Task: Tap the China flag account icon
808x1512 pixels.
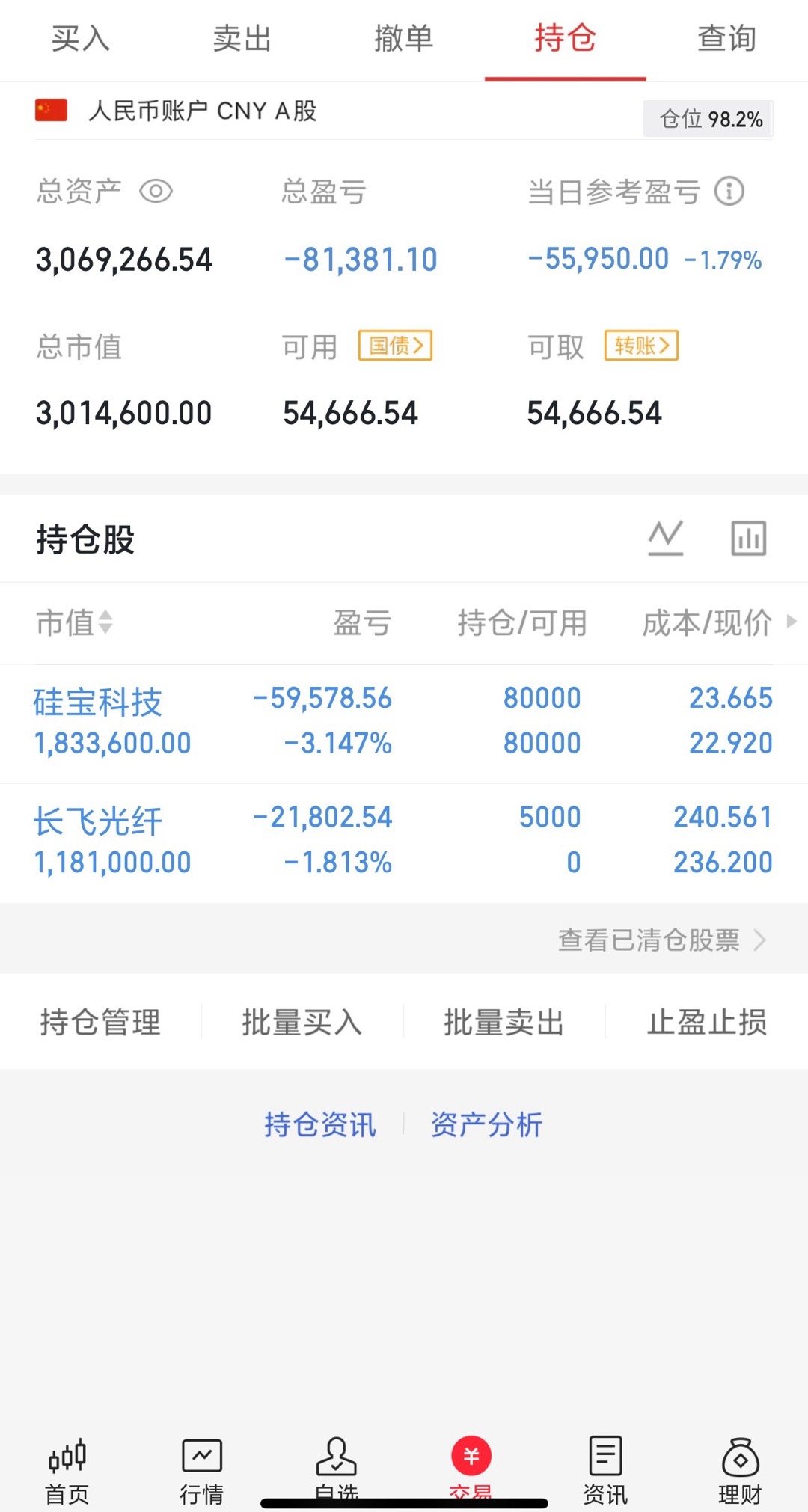Action: (49, 111)
